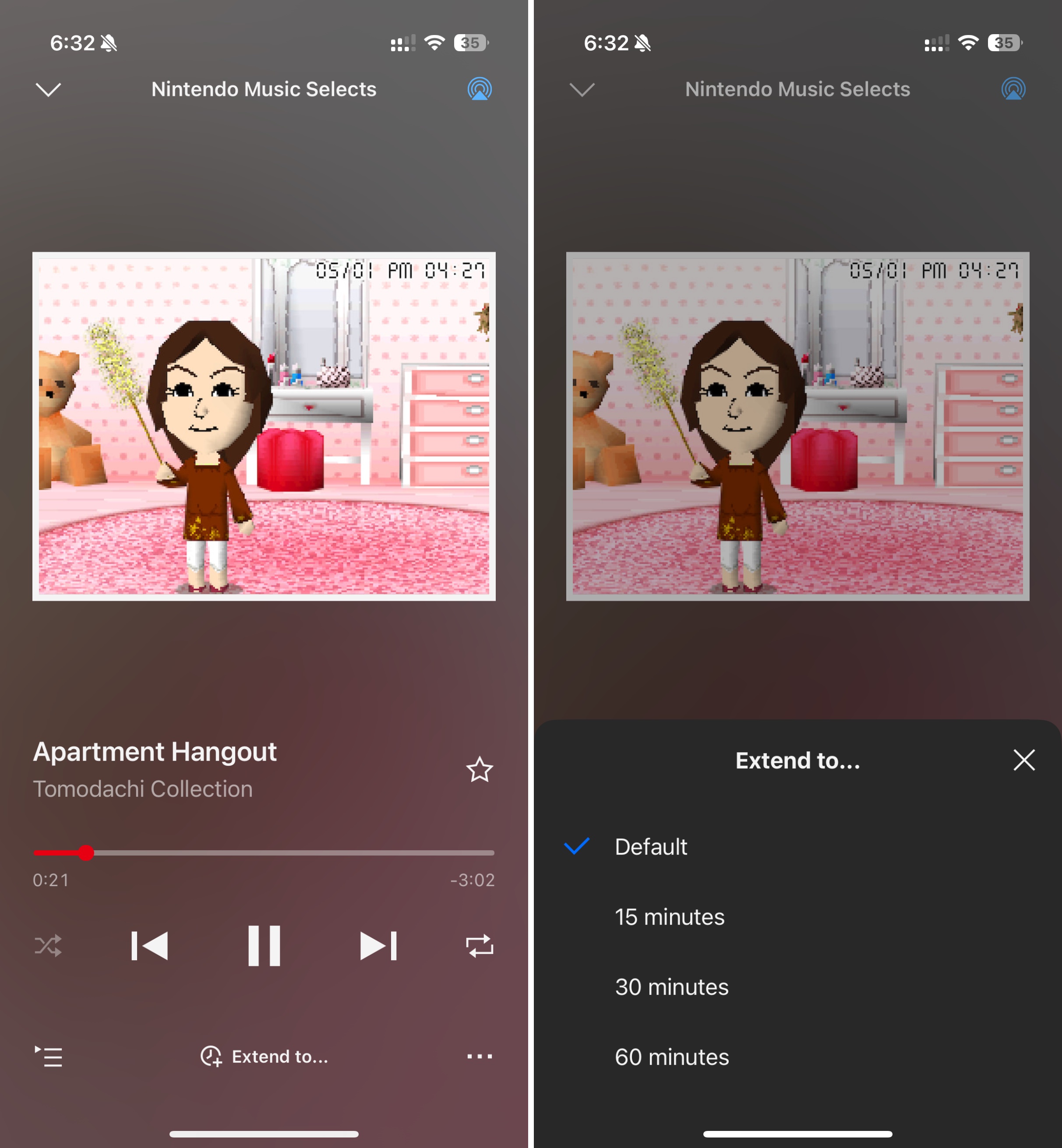Open the Extend to… button with clock icon

point(264,1056)
